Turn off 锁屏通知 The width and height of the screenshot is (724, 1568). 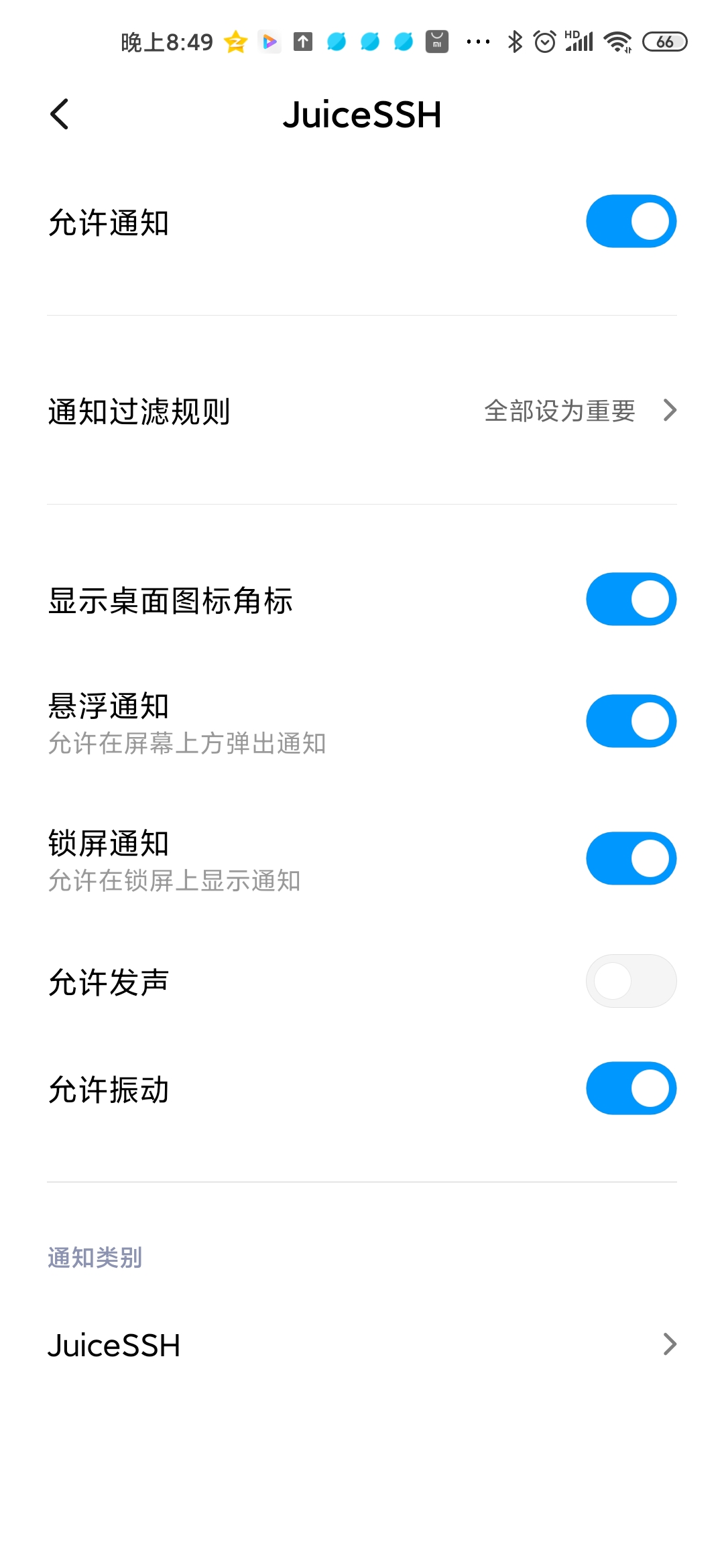(631, 858)
